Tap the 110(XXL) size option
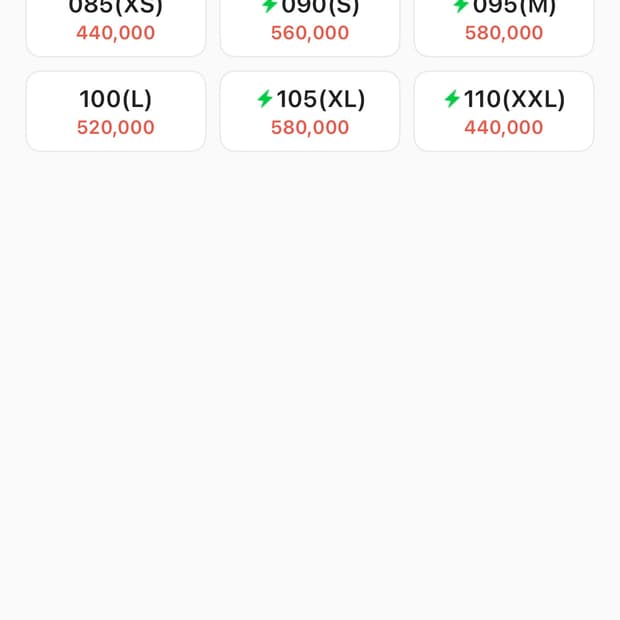 tap(504, 111)
